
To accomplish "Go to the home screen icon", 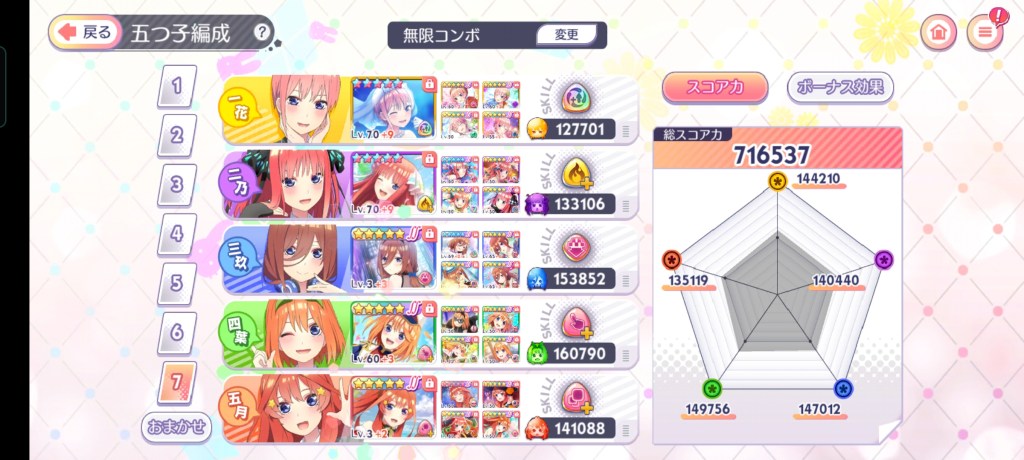I will (x=938, y=32).
